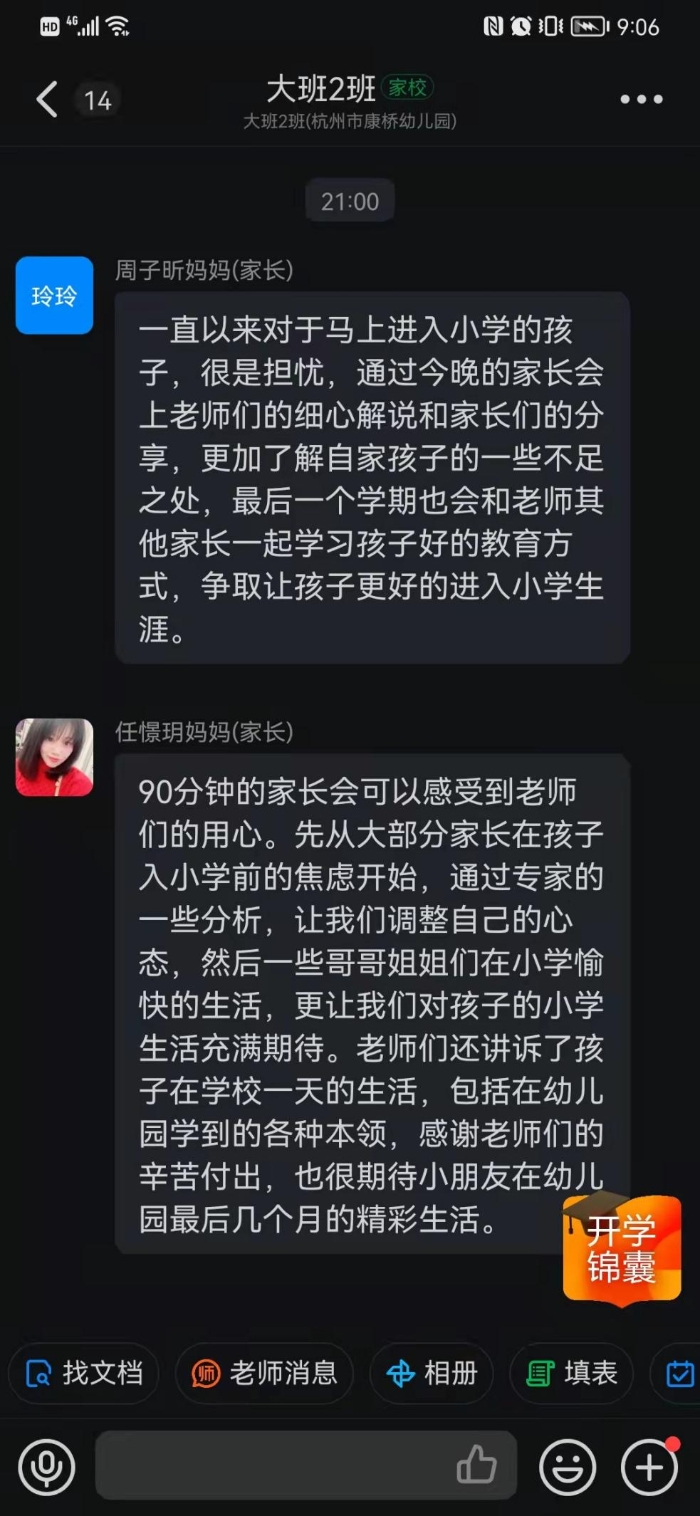
Task: Open the partially visible calendar shortcut chip
Action: [x=680, y=1373]
